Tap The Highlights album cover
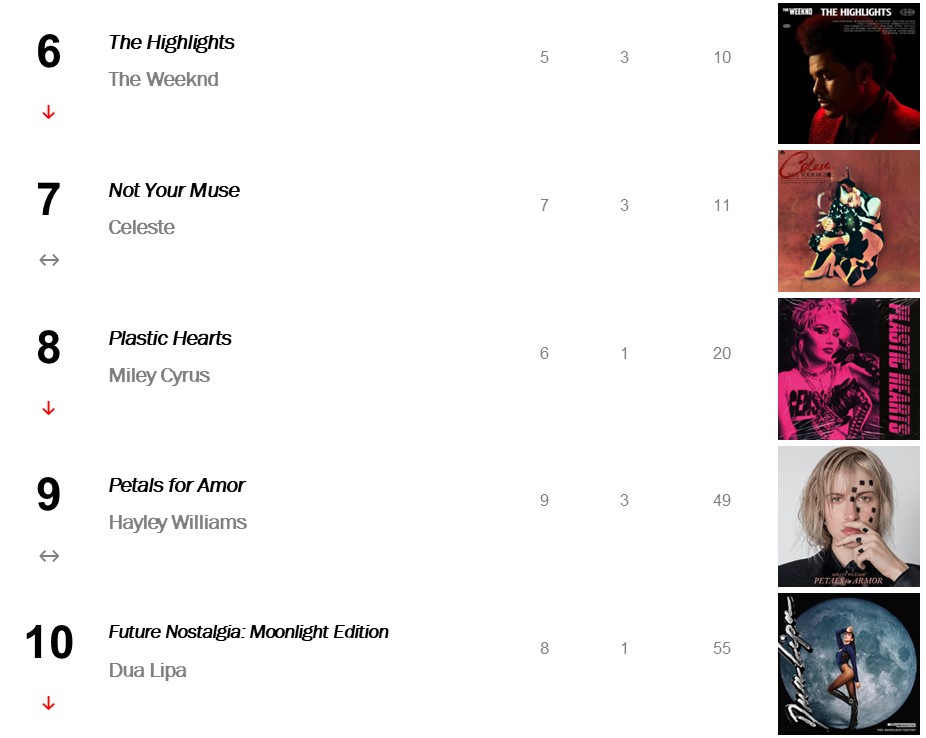 click(848, 73)
